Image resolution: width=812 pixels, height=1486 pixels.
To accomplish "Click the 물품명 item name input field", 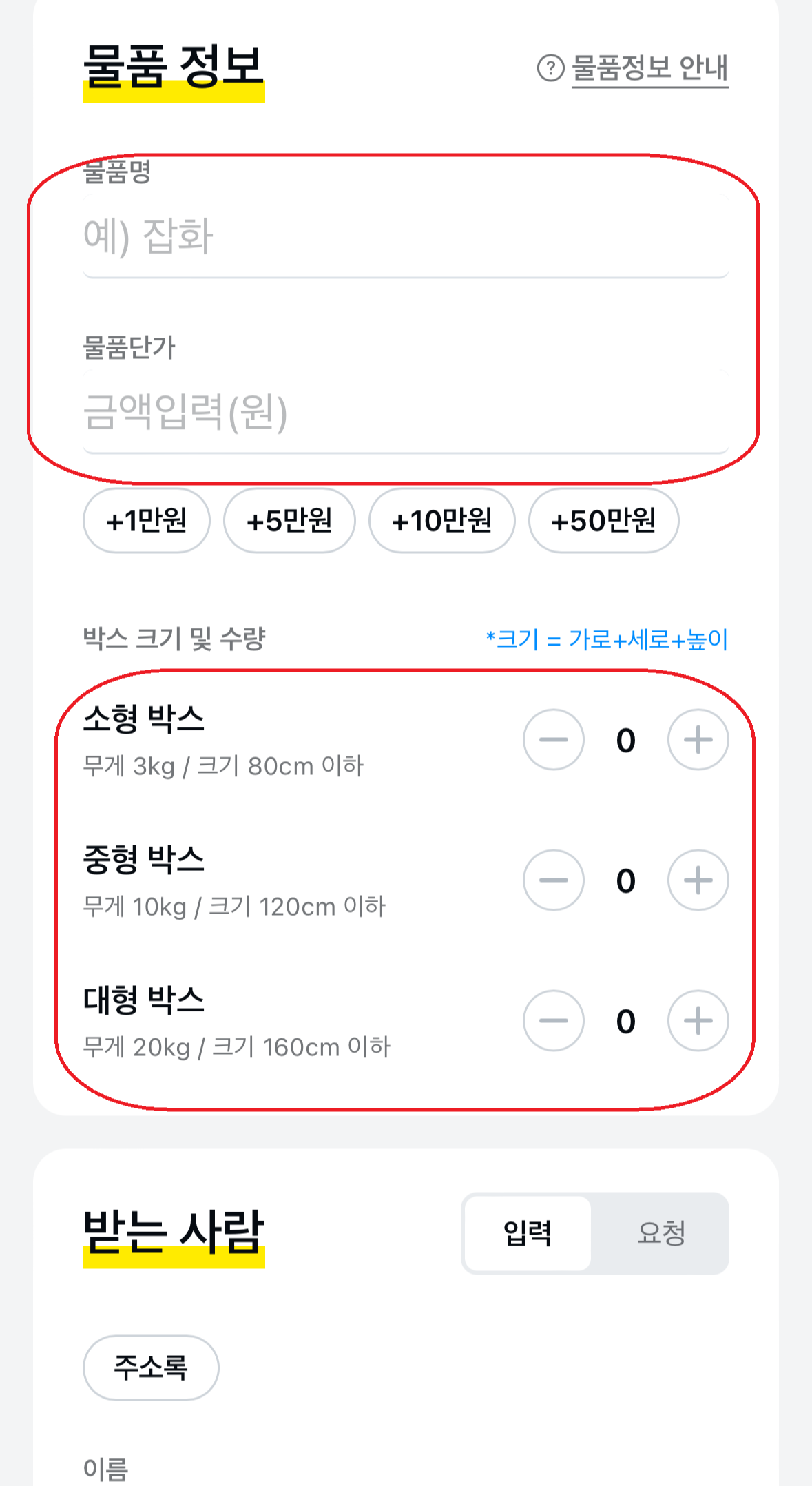I will tap(406, 236).
